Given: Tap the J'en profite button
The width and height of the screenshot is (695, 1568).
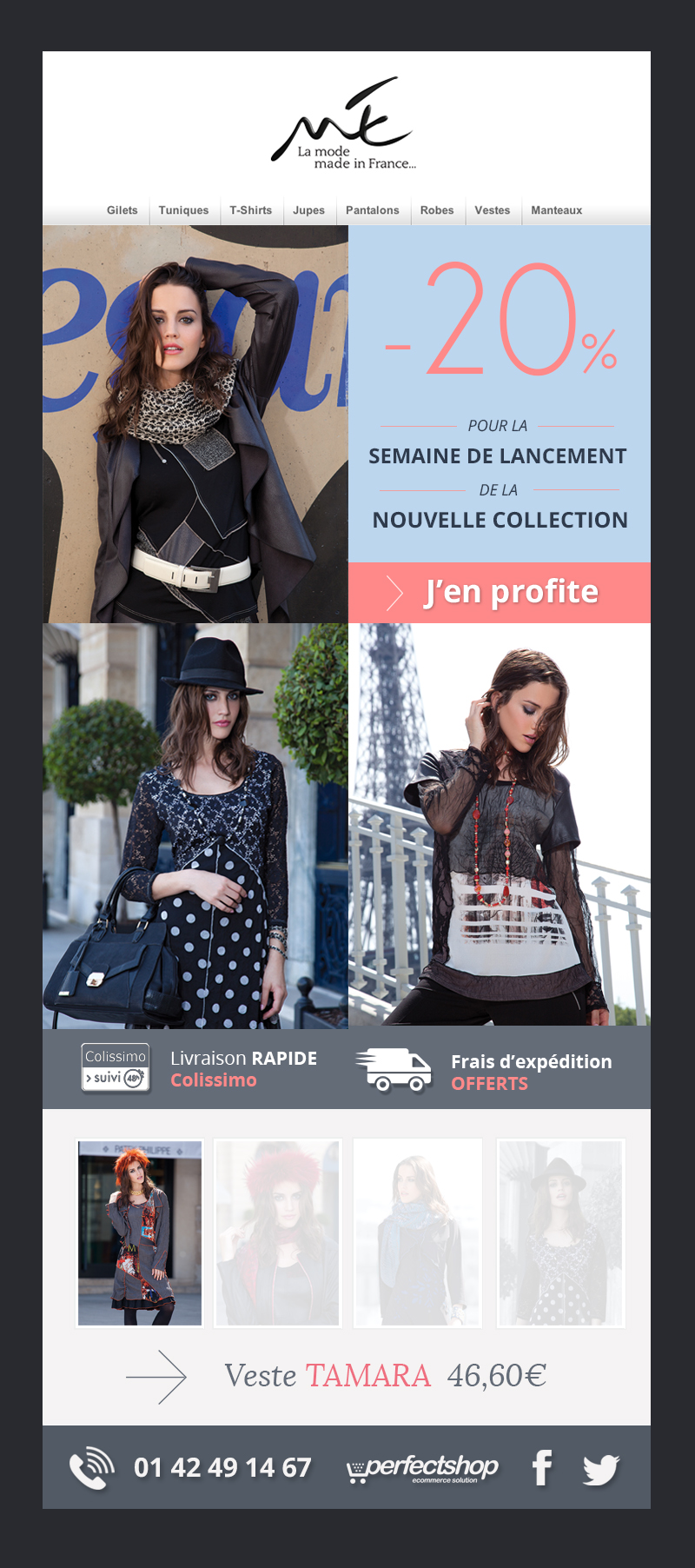Looking at the screenshot, I should [500, 593].
